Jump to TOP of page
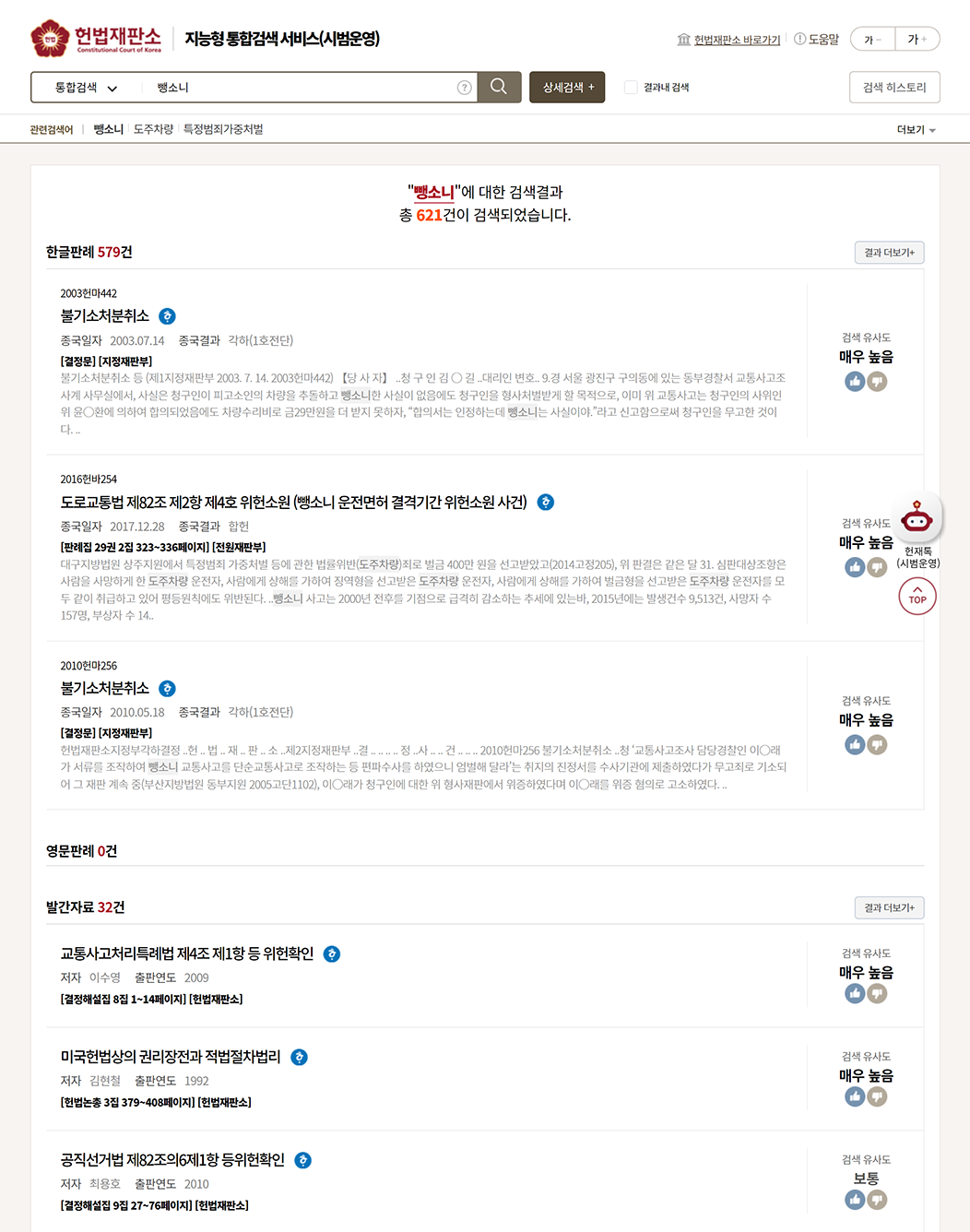 point(917,597)
